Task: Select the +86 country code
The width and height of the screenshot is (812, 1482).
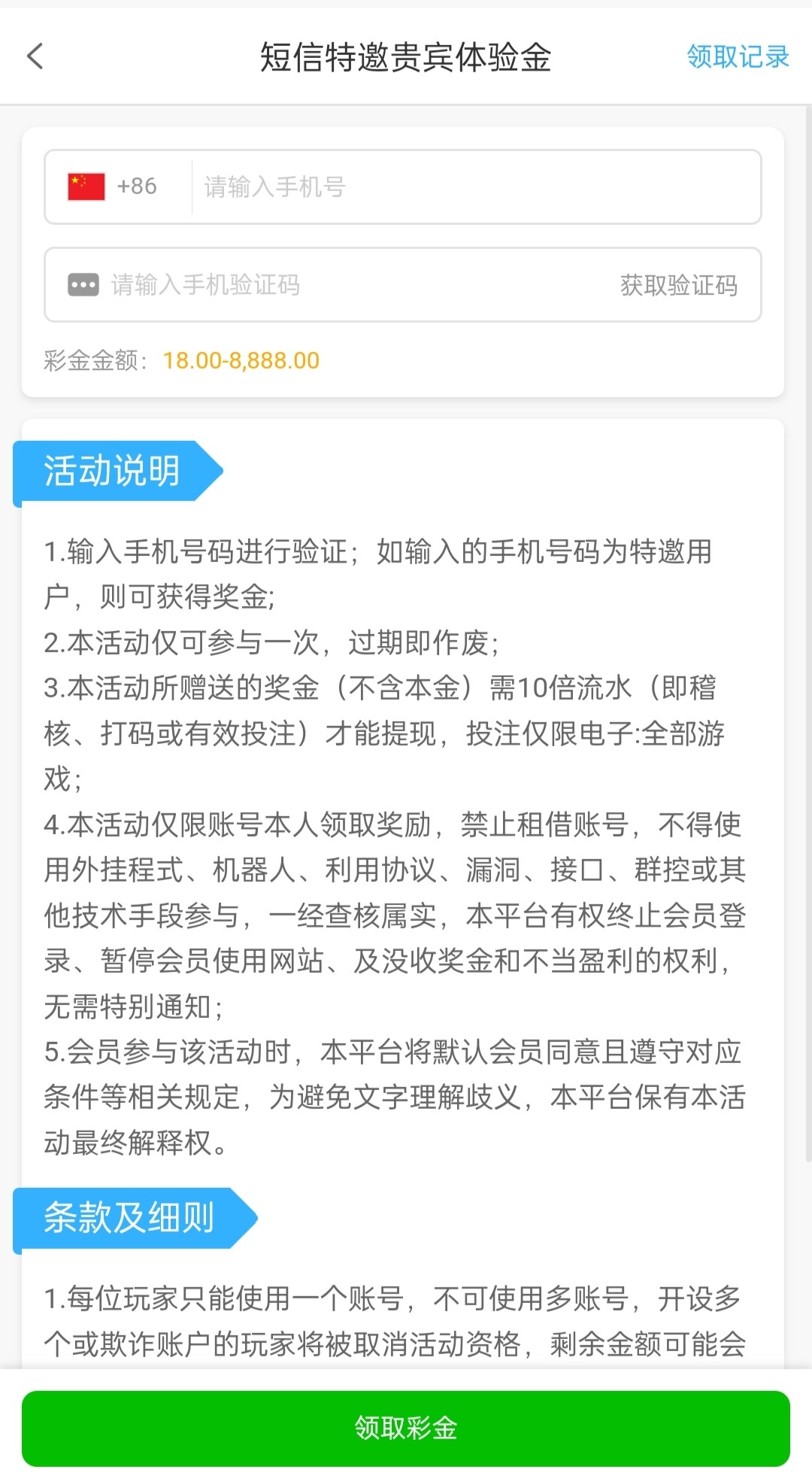Action: coord(114,187)
